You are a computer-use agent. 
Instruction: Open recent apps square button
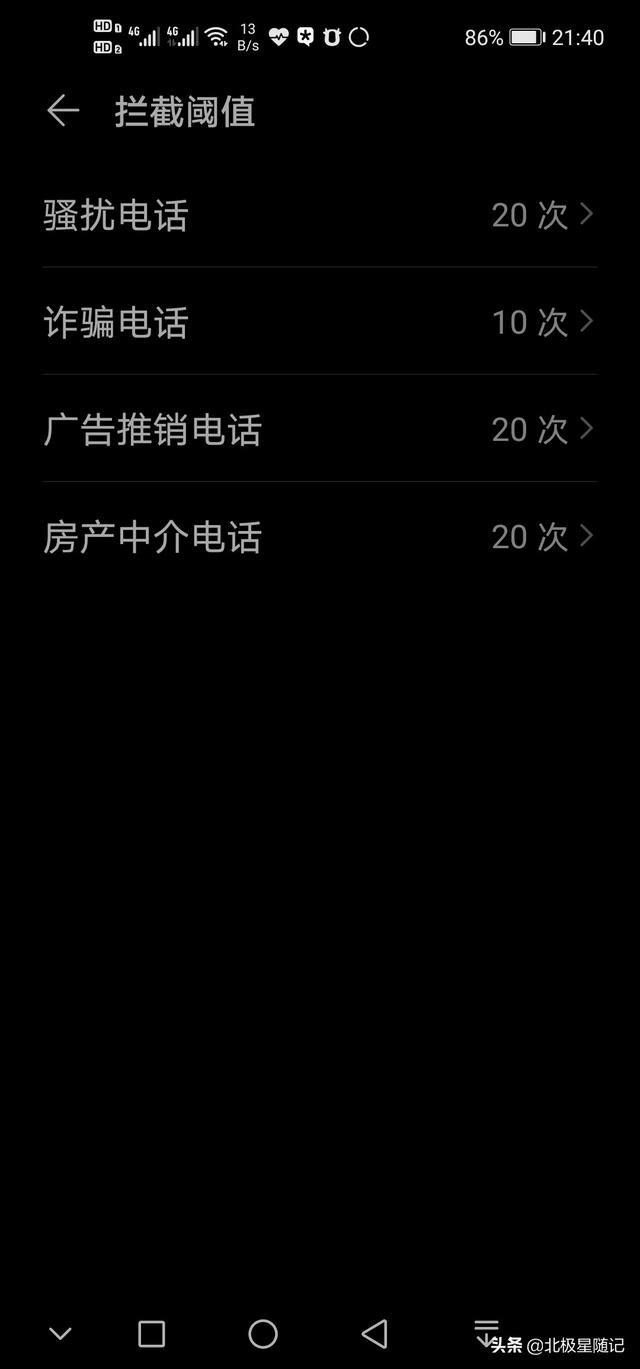pos(151,1333)
